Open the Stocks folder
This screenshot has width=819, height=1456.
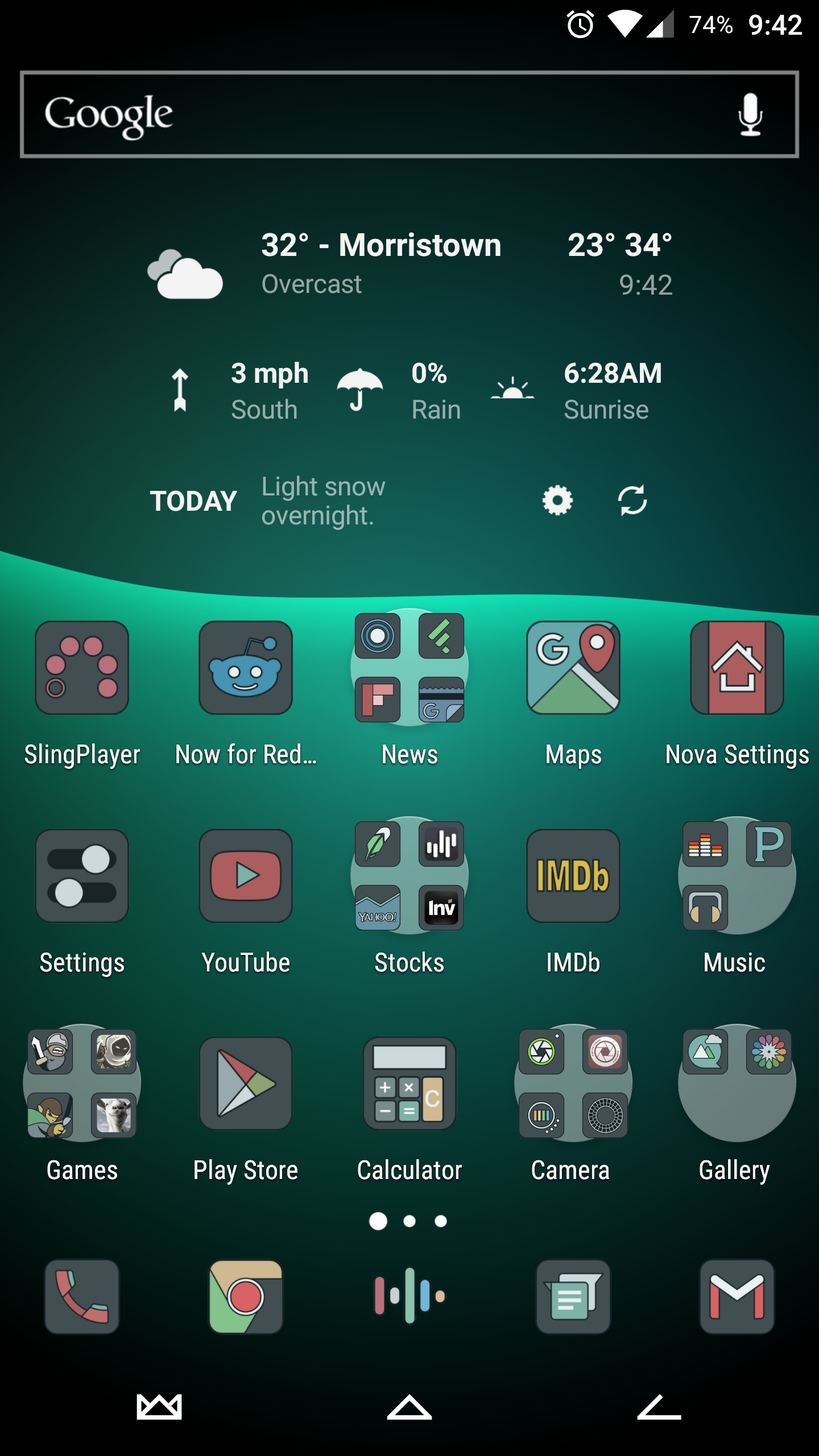[409, 876]
